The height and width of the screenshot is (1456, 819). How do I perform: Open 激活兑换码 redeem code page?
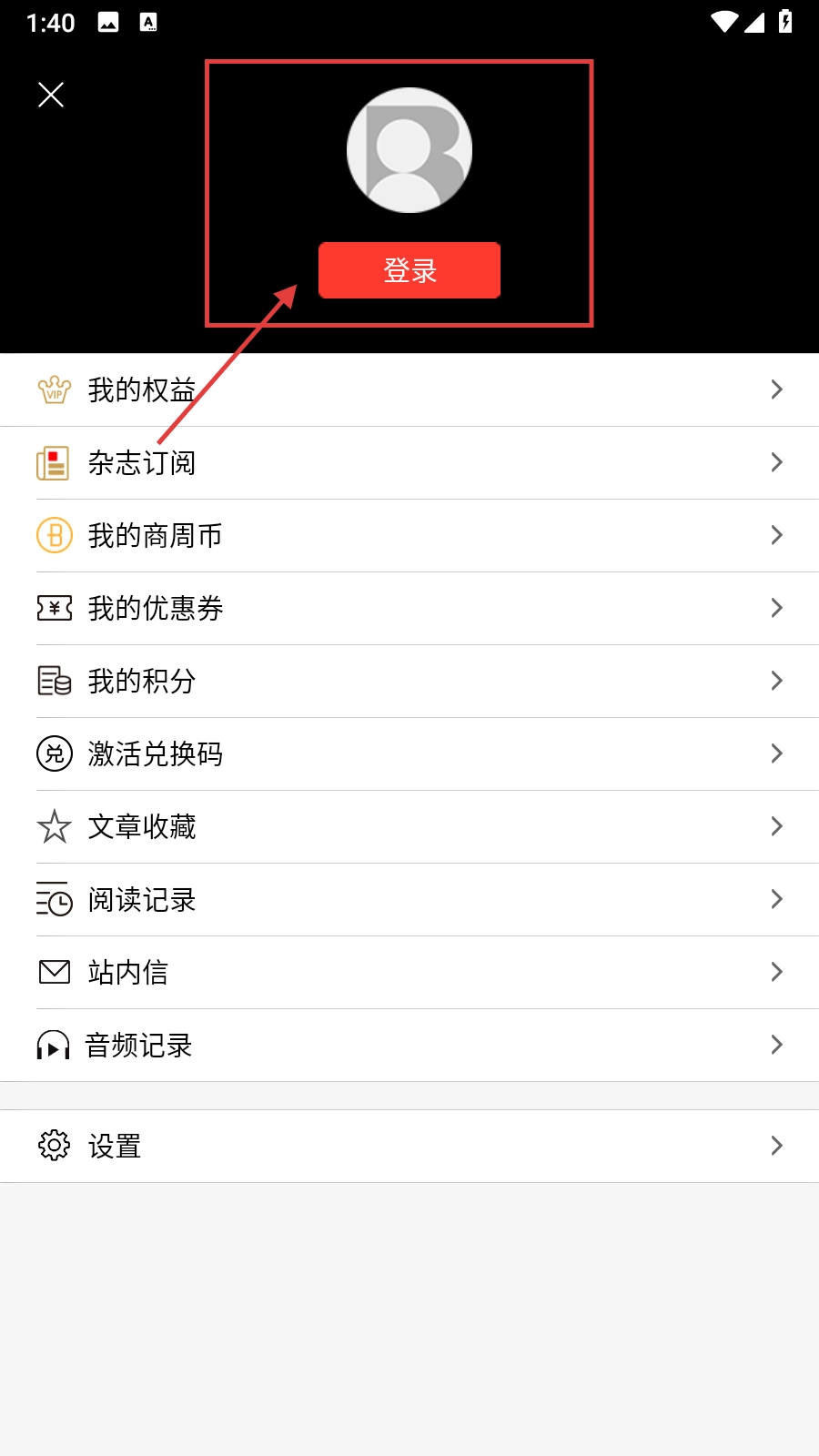click(409, 753)
